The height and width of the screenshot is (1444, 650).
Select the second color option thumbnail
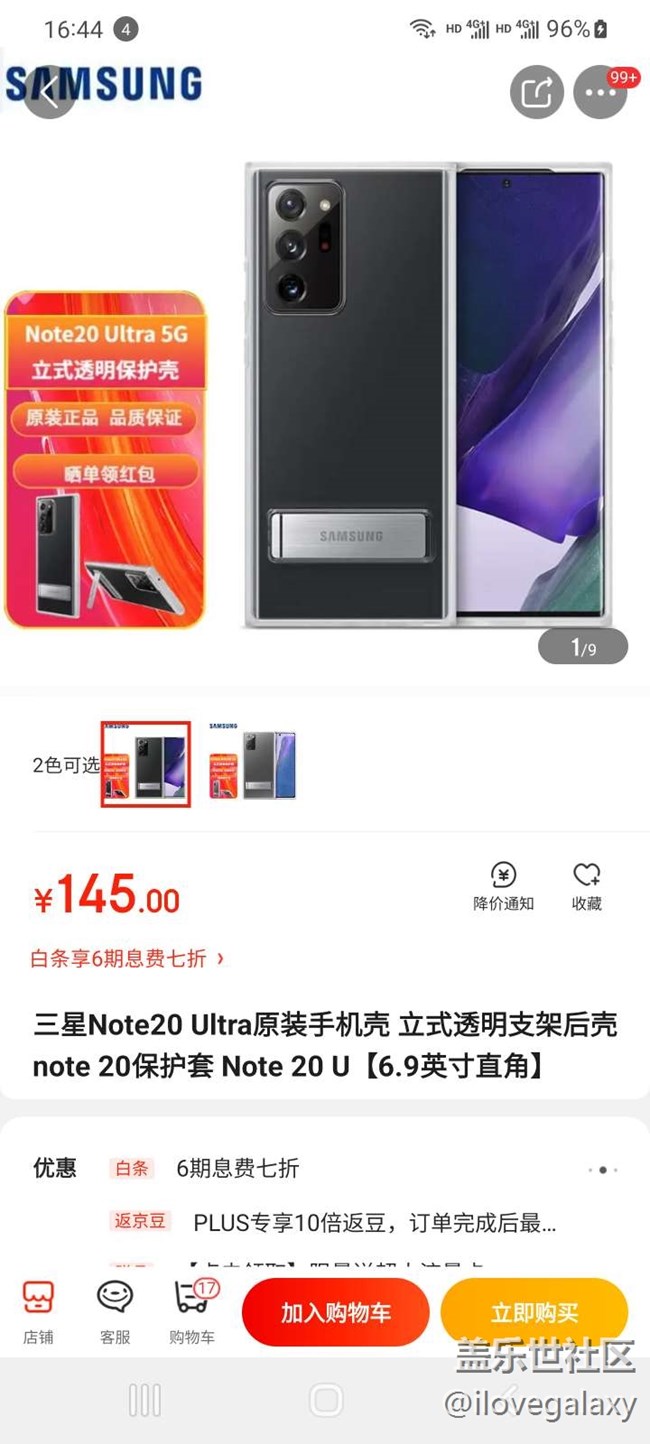252,765
